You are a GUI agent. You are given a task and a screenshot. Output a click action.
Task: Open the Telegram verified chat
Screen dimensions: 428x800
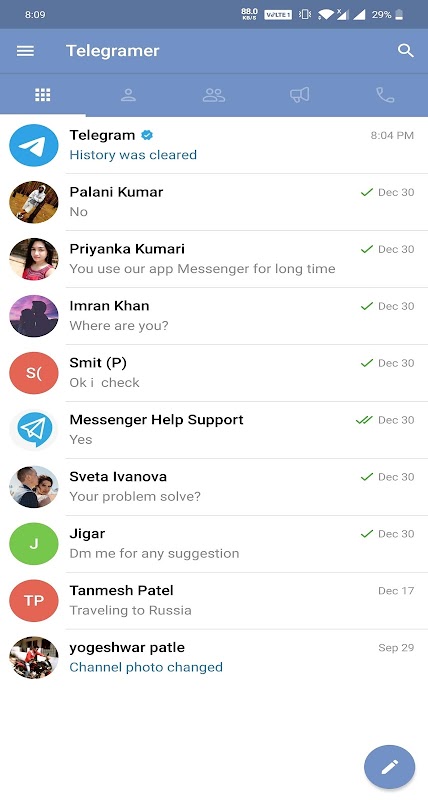coord(214,145)
